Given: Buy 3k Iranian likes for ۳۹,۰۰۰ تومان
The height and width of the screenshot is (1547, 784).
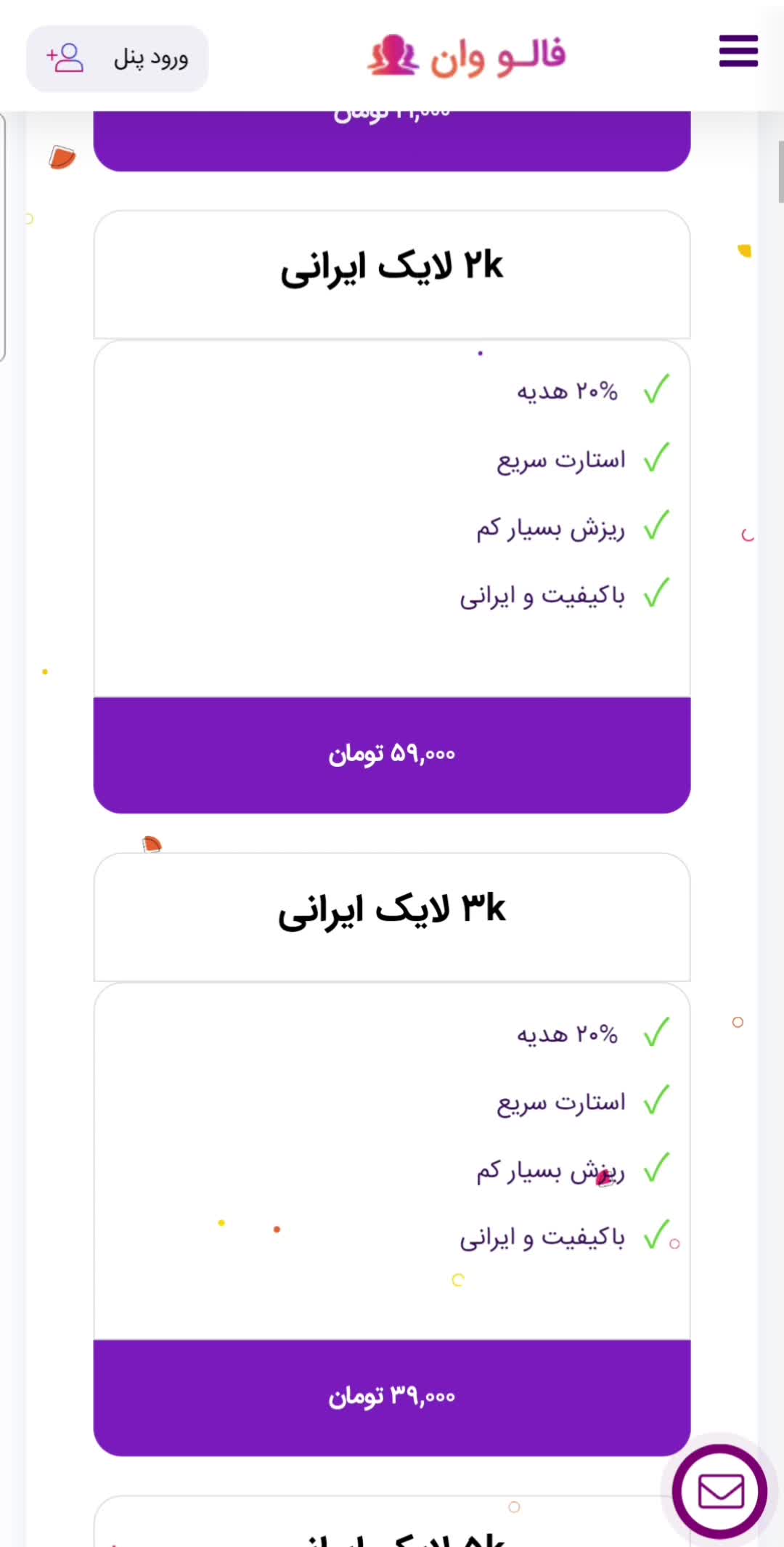Looking at the screenshot, I should click(x=392, y=1397).
